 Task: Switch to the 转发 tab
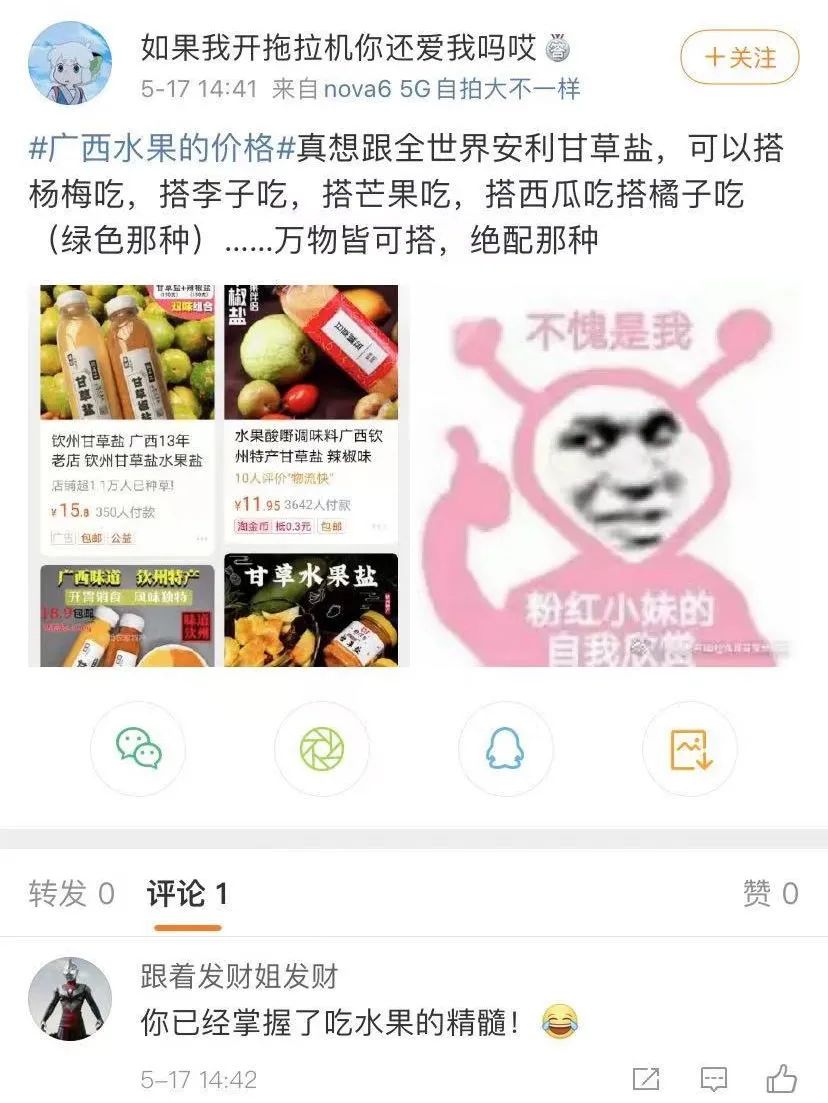tap(71, 893)
